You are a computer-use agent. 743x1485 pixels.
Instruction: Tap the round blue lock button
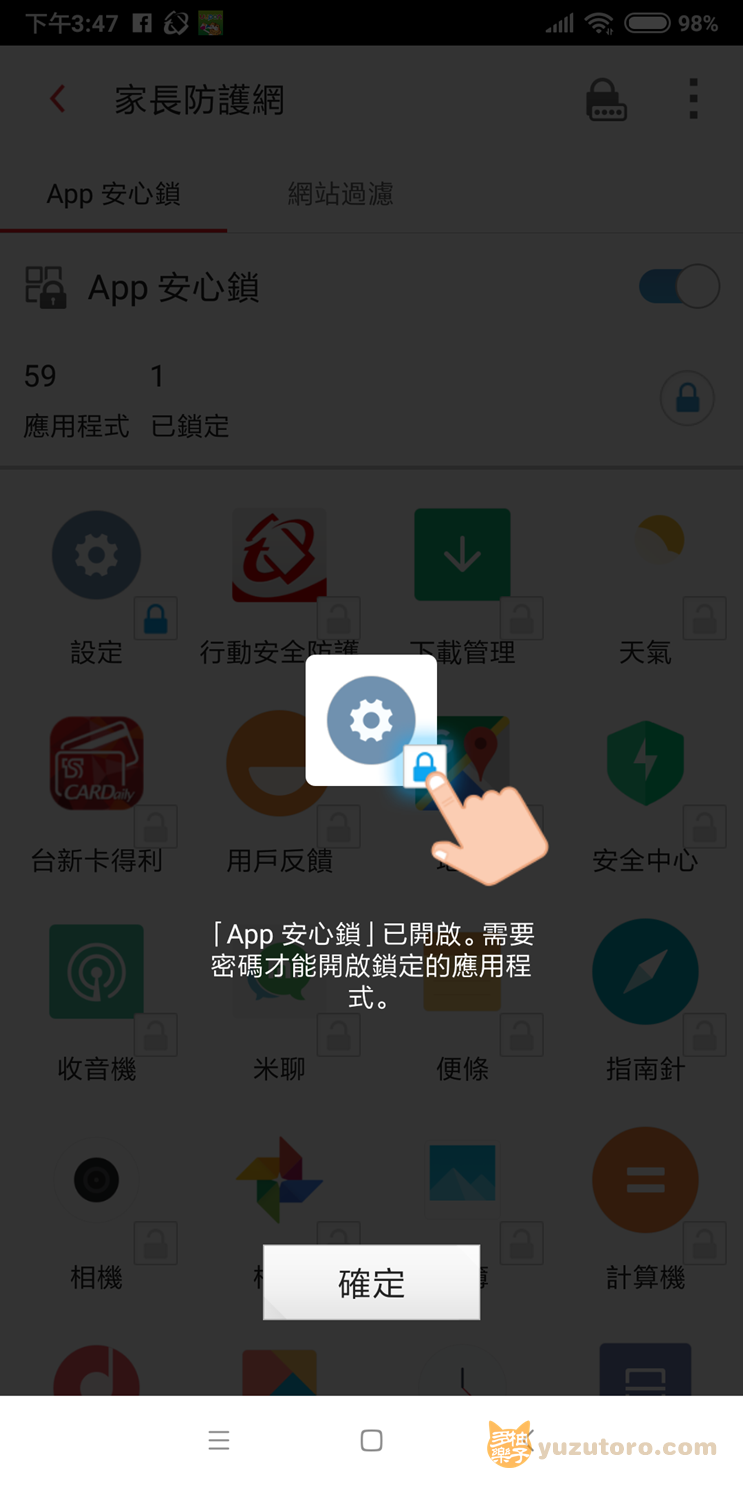pyautogui.click(x=687, y=399)
